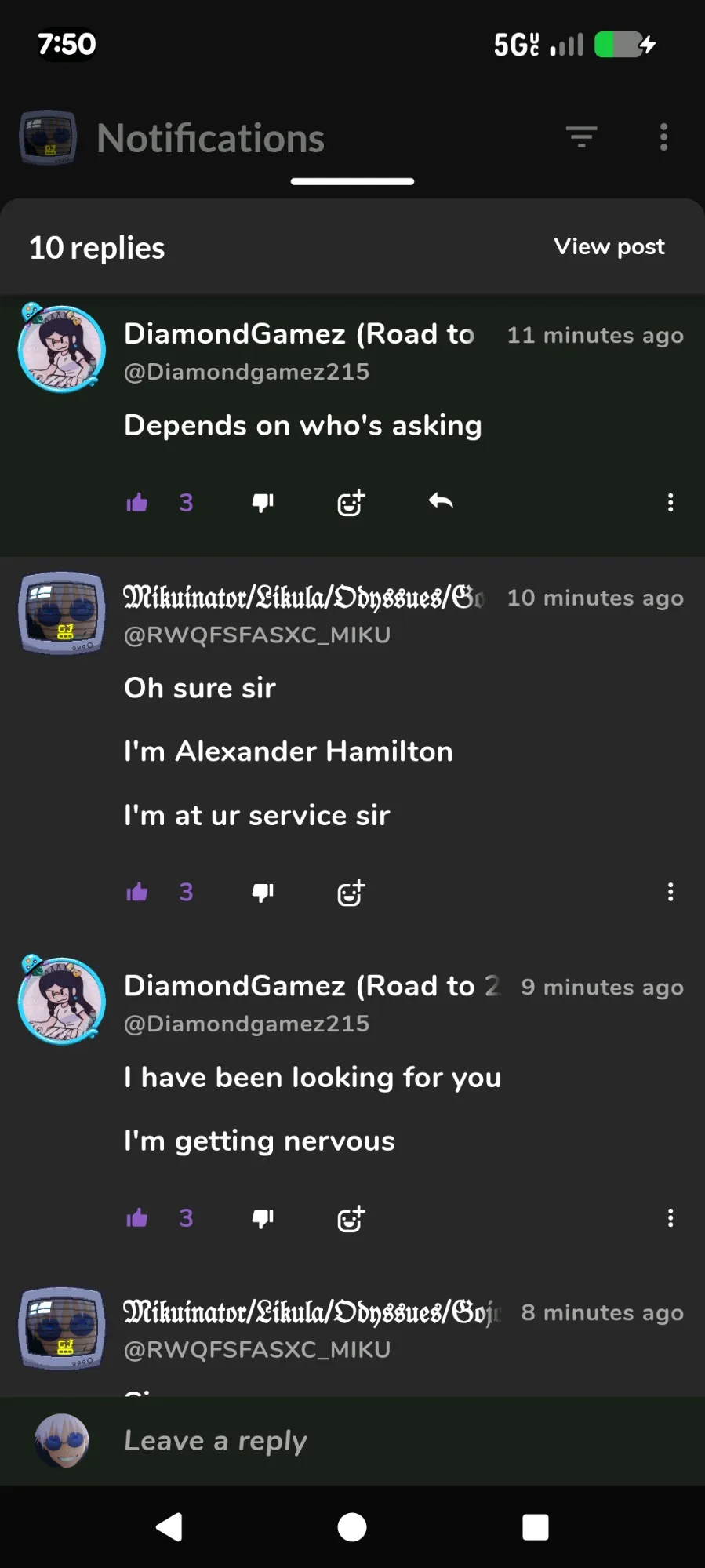The height and width of the screenshot is (1568, 705).
Task: Dislike the "I'm getting nervous" reply
Action: pos(263,1217)
